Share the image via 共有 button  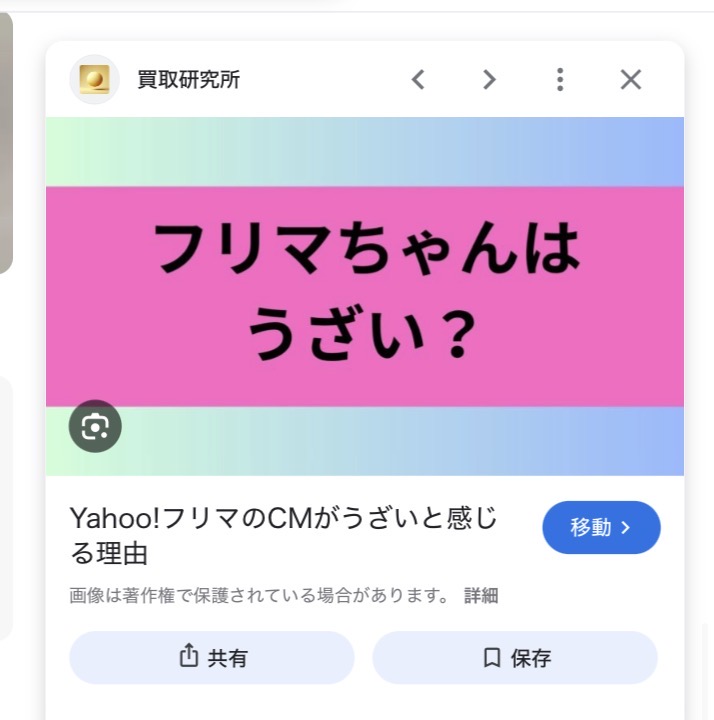click(x=212, y=658)
